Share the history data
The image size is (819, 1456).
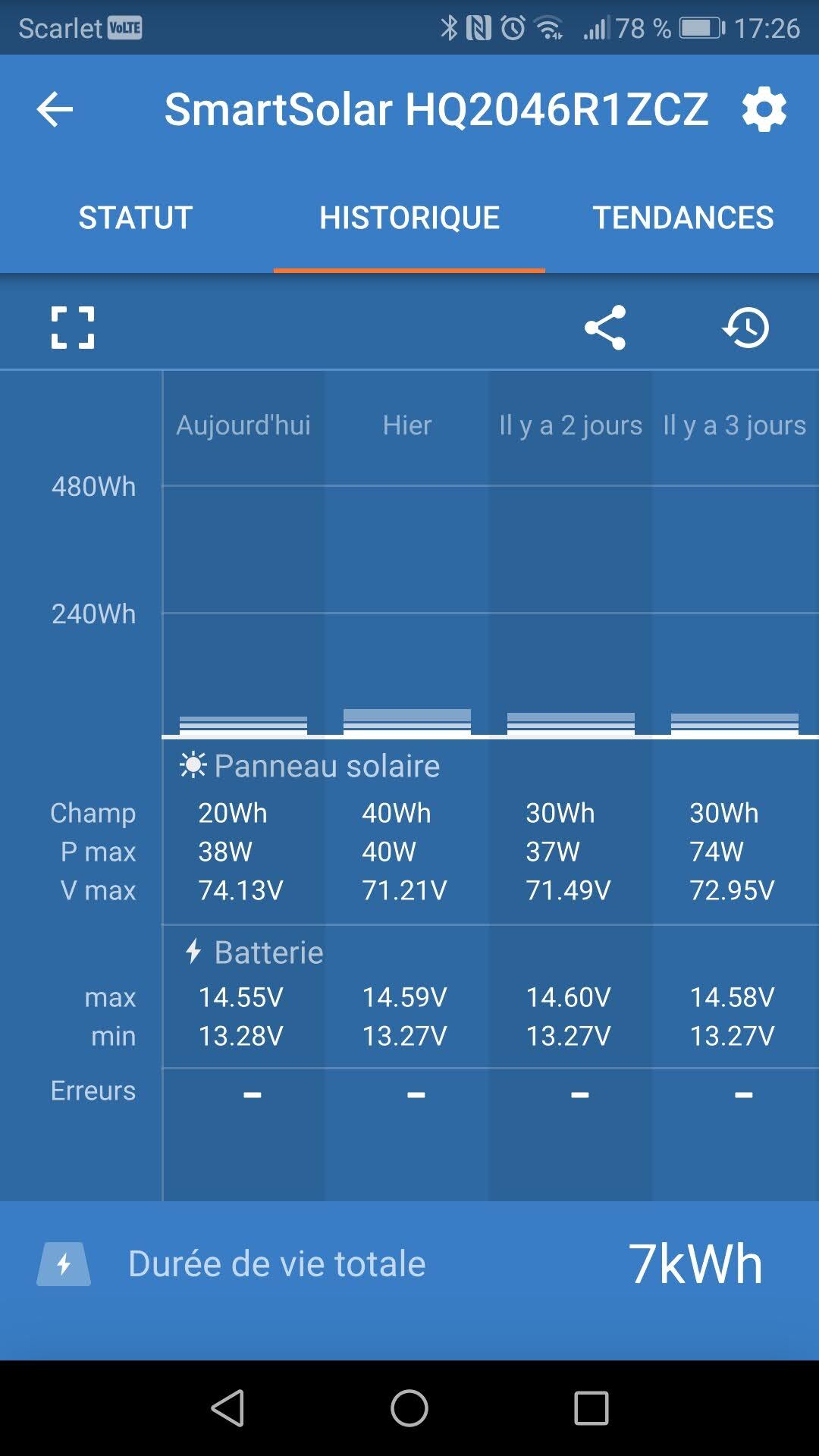pyautogui.click(x=604, y=328)
